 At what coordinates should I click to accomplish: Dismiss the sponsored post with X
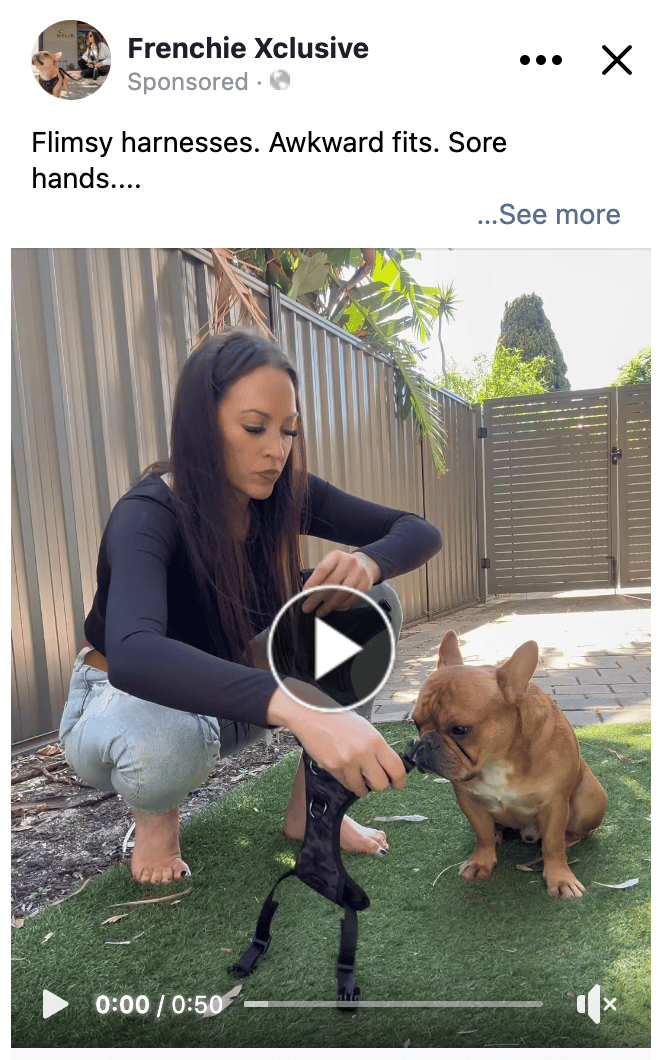[617, 61]
